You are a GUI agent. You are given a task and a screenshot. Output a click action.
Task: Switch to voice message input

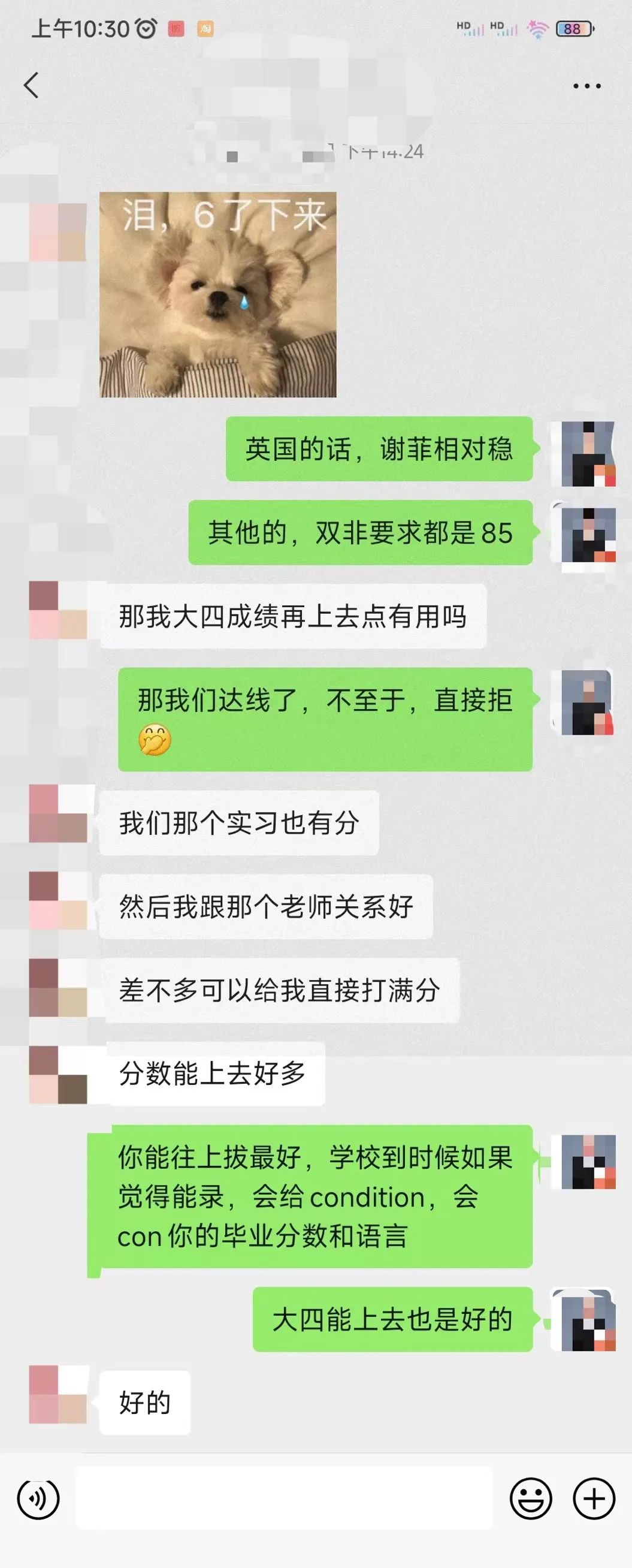tap(38, 1498)
